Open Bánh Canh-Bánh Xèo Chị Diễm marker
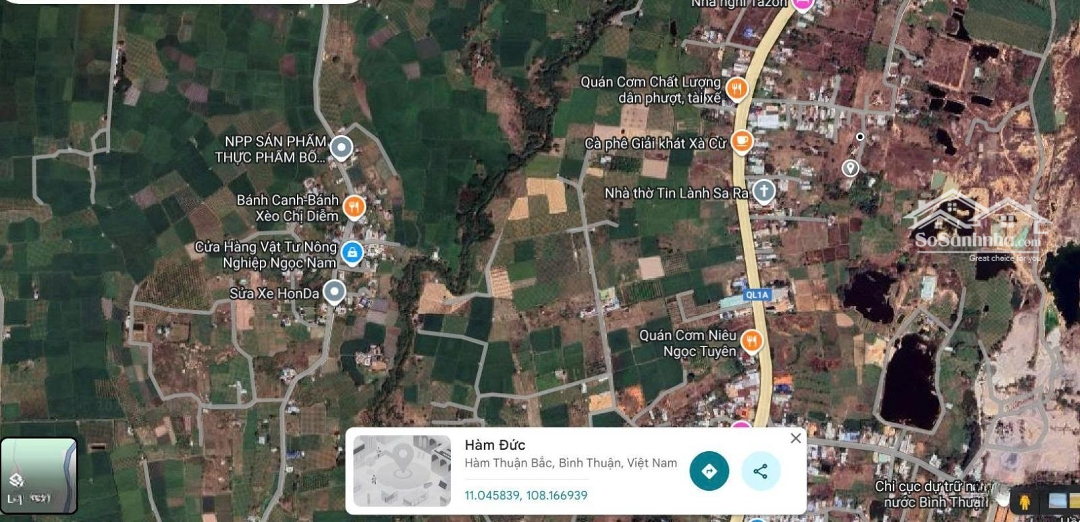 [x=353, y=207]
